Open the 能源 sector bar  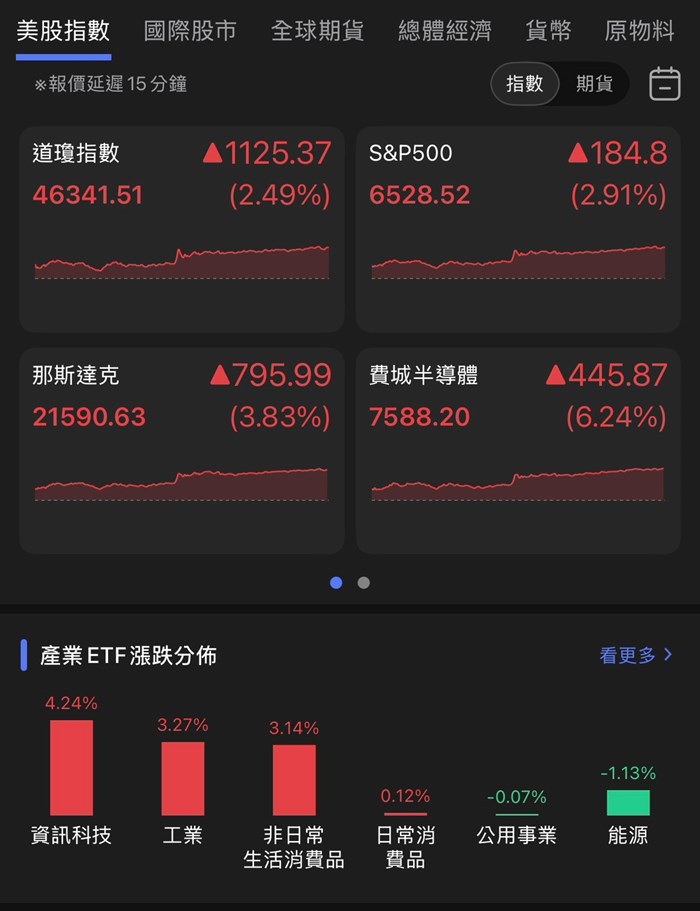pos(628,803)
